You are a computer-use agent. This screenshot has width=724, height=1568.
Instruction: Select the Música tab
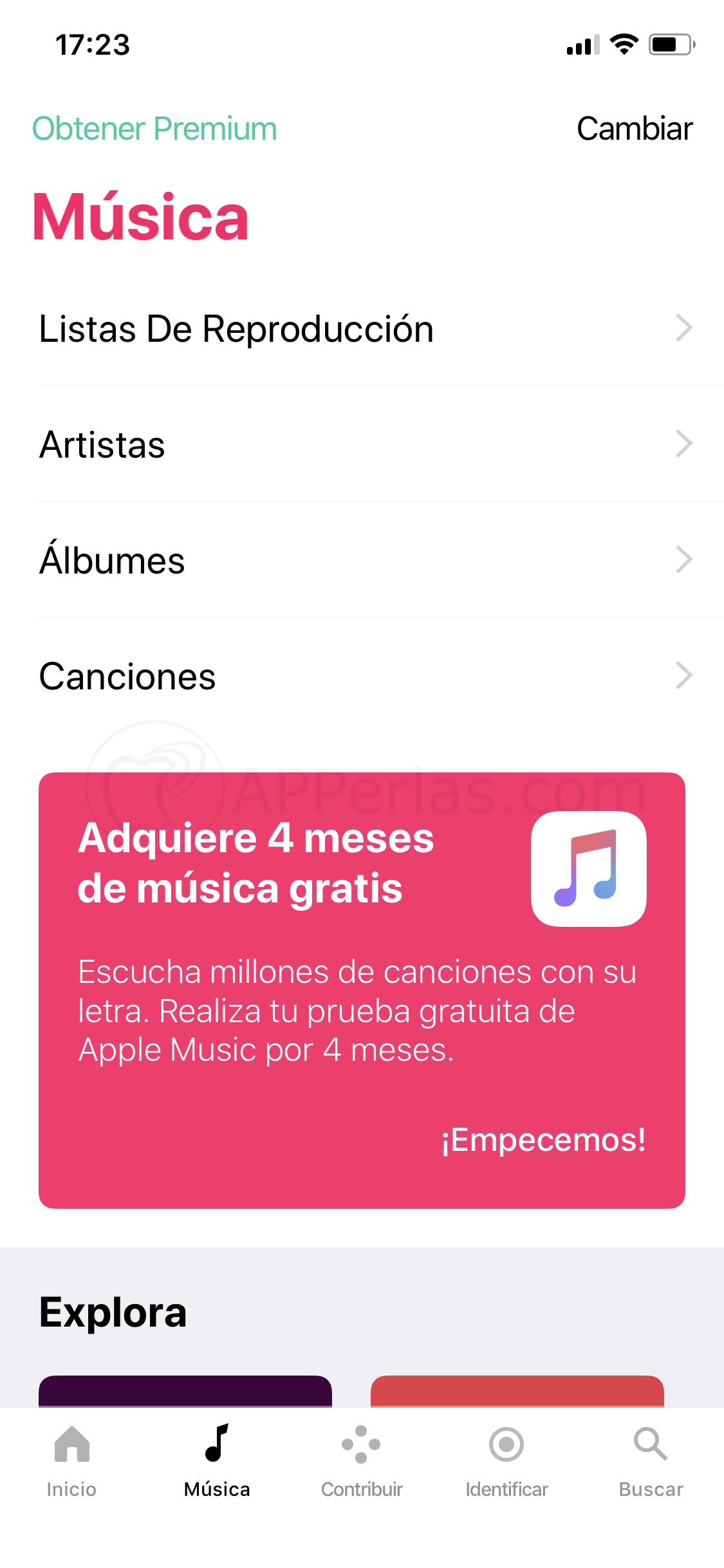click(x=217, y=1461)
